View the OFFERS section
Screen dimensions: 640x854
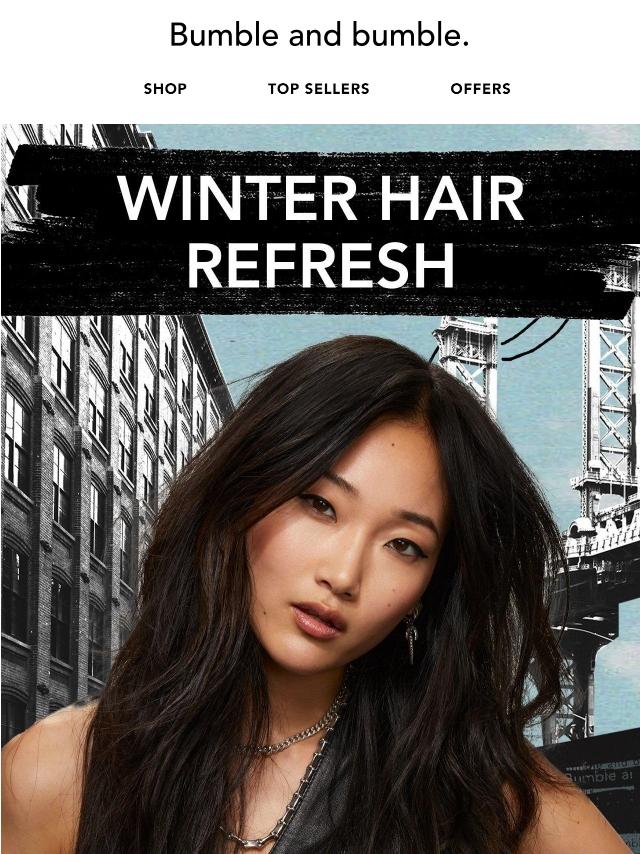(480, 89)
